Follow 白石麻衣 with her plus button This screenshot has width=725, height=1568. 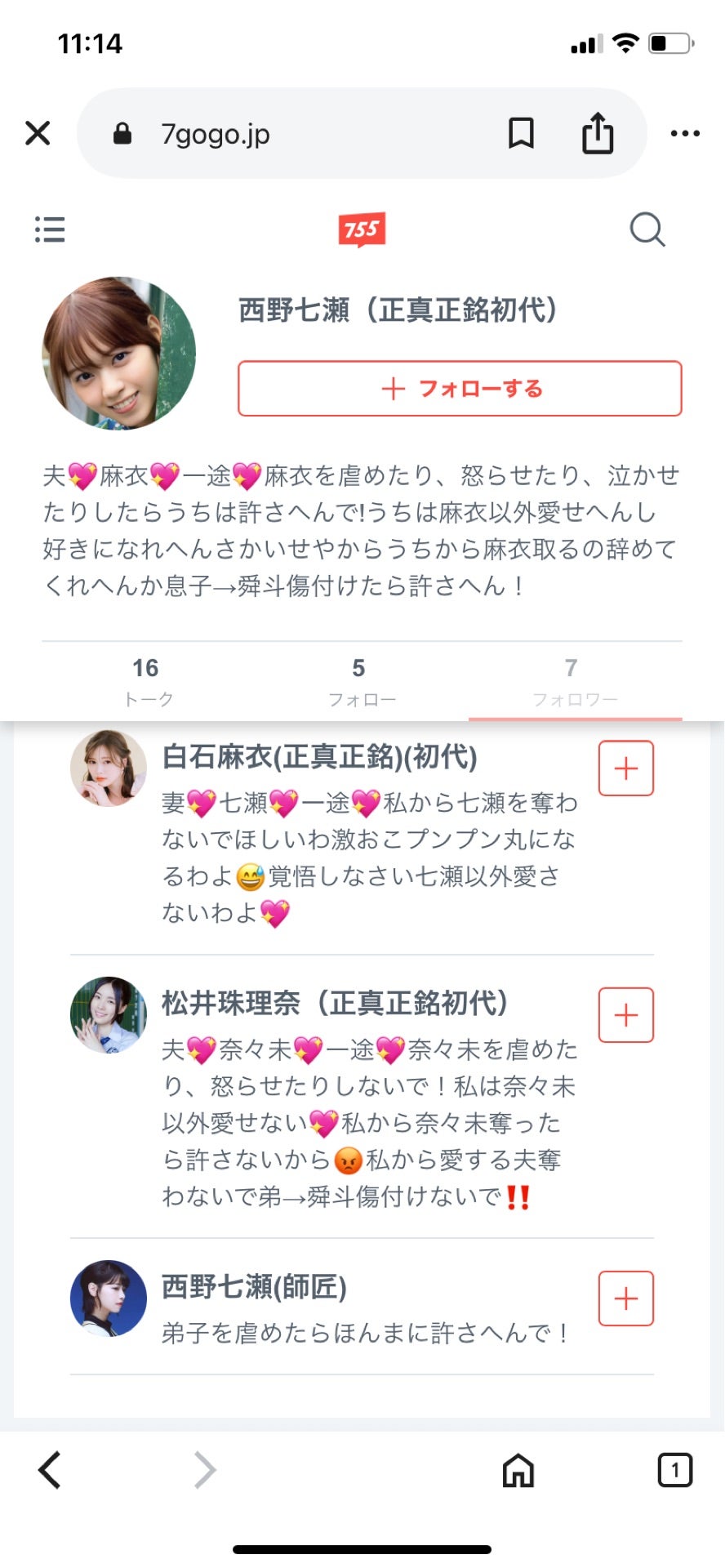pyautogui.click(x=625, y=768)
